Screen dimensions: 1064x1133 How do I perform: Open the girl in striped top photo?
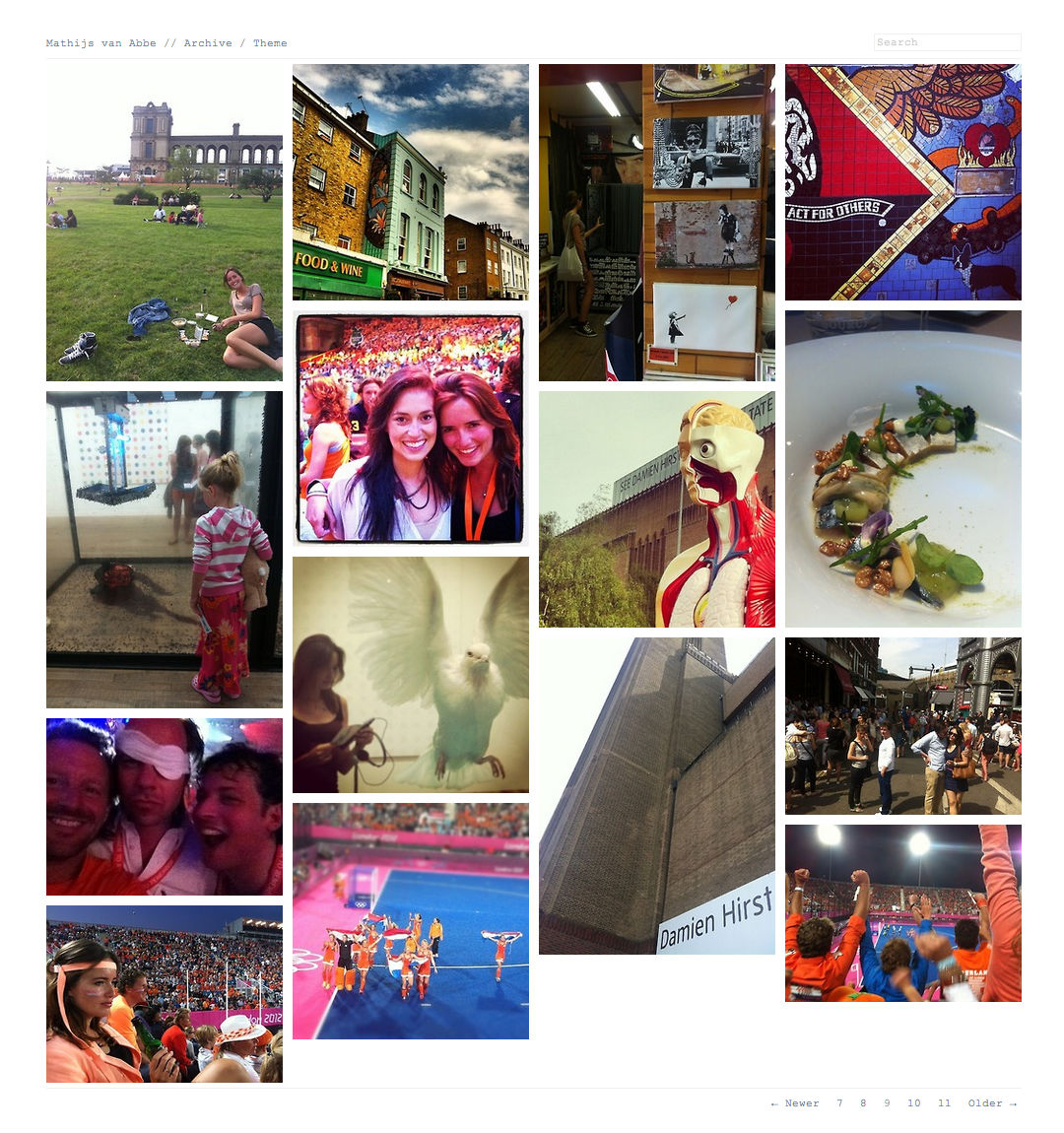click(x=164, y=550)
